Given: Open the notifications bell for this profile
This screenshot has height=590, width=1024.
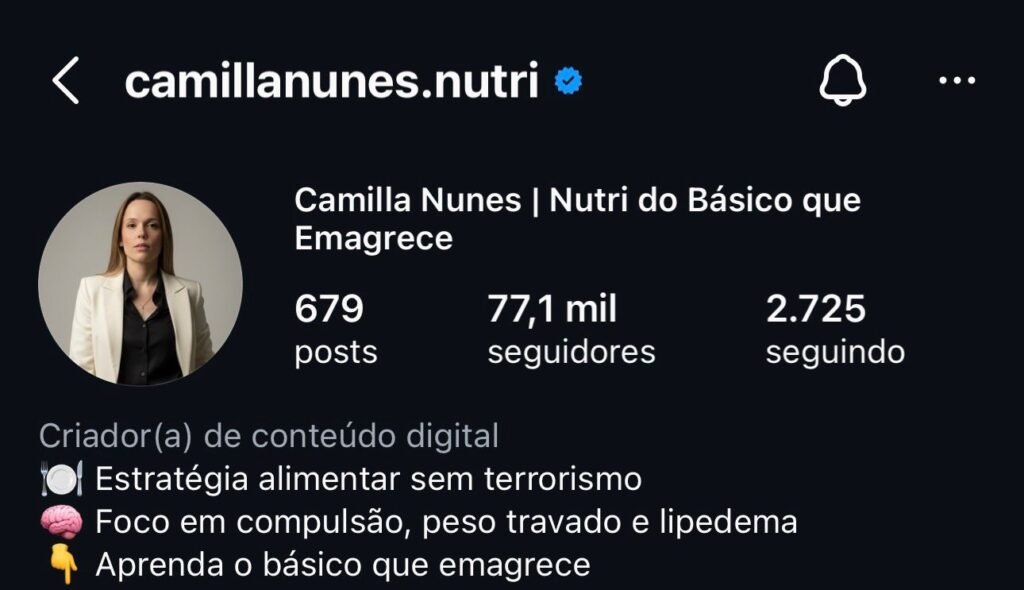Looking at the screenshot, I should (x=843, y=80).
